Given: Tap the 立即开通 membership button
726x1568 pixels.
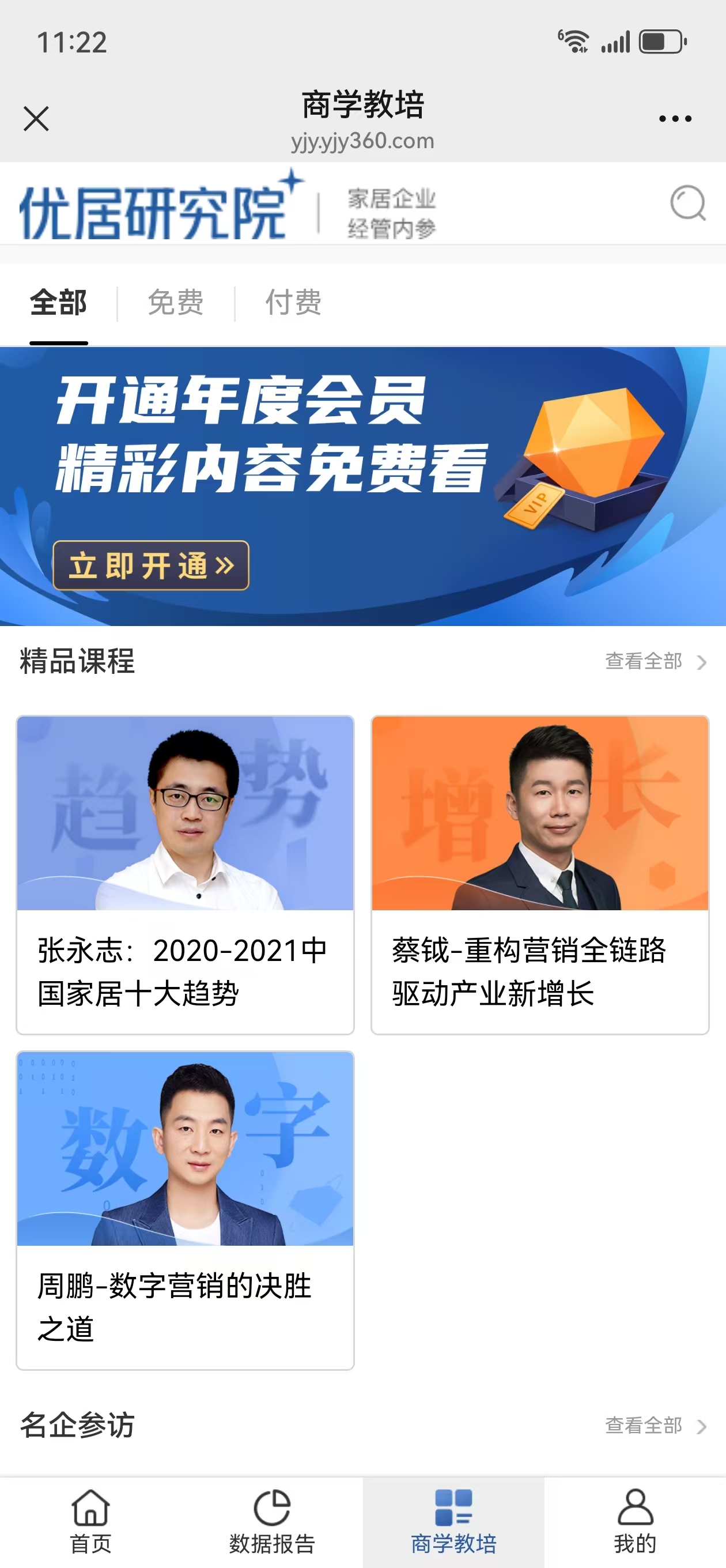Looking at the screenshot, I should (x=151, y=566).
